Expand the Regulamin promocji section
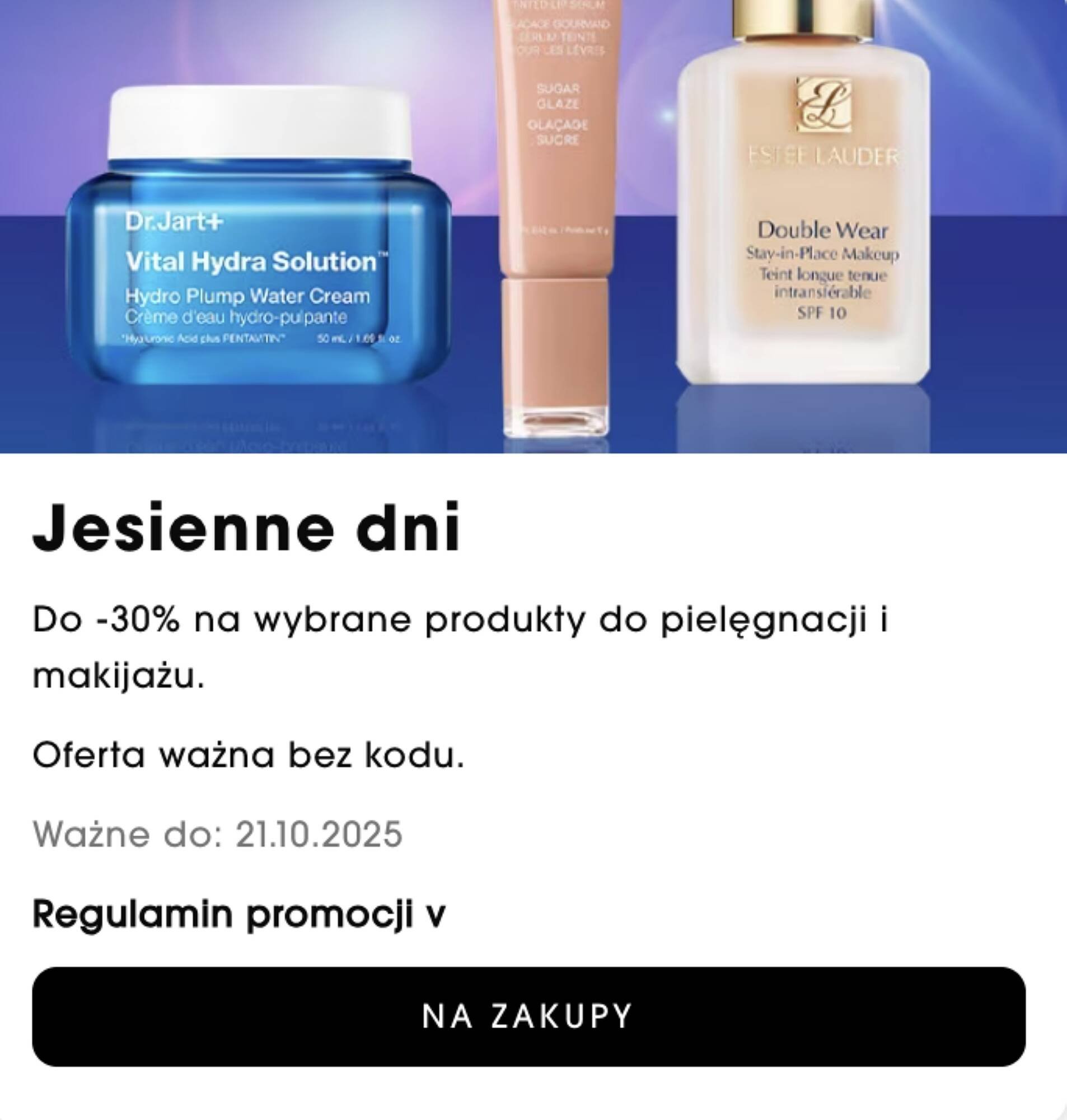Viewport: 1067px width, 1120px height. click(x=239, y=914)
